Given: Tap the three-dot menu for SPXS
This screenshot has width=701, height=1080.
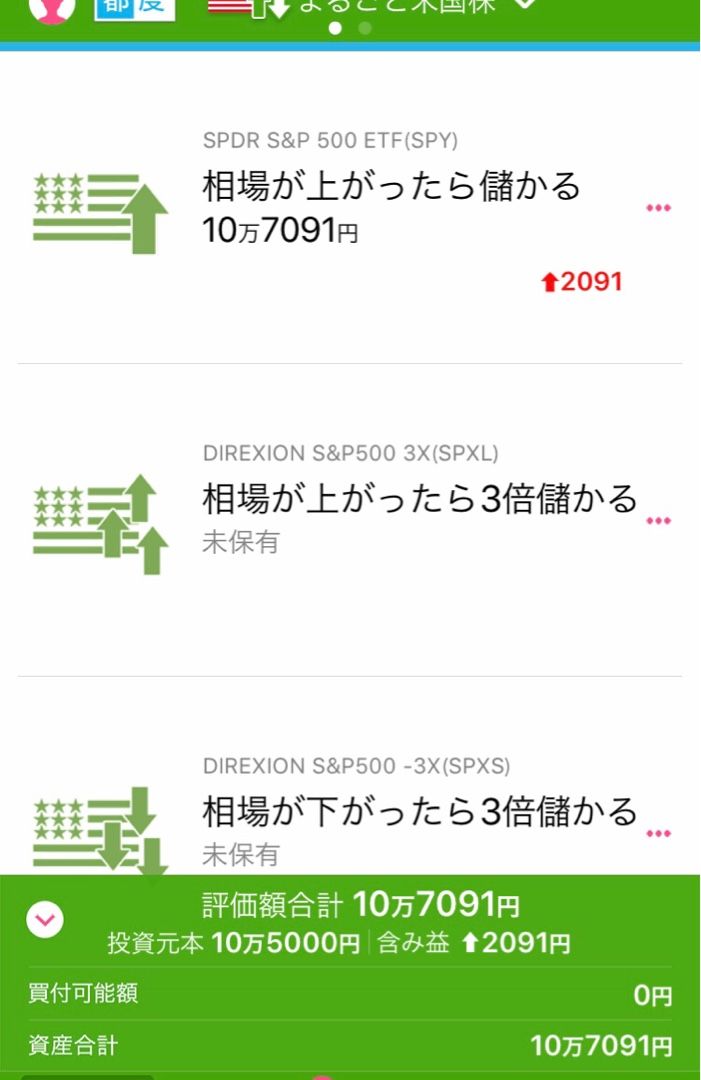Looking at the screenshot, I should (x=658, y=834).
